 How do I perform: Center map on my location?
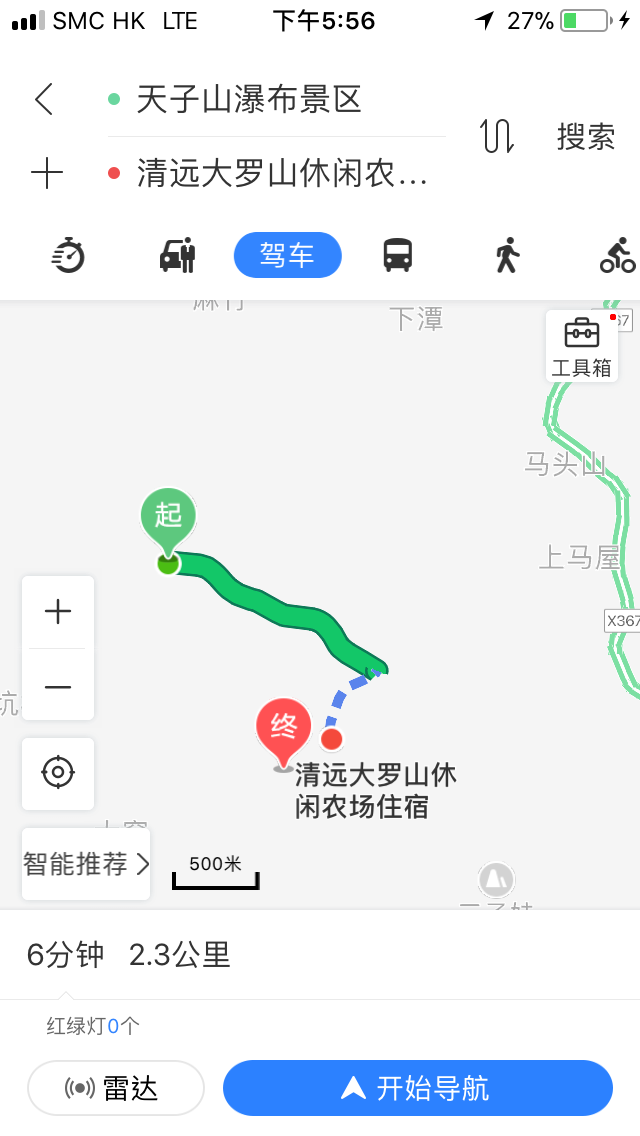click(58, 772)
